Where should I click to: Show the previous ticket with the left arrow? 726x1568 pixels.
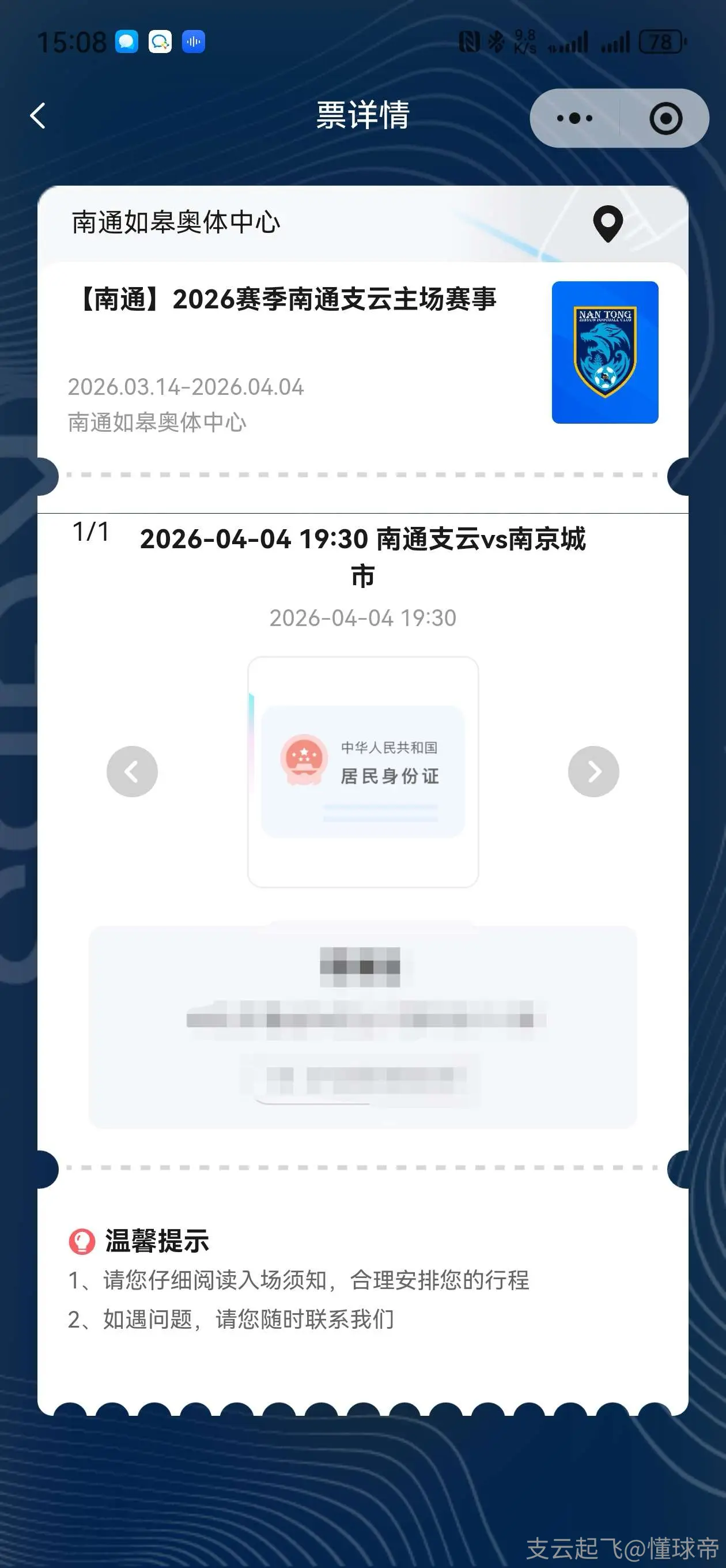pos(132,771)
